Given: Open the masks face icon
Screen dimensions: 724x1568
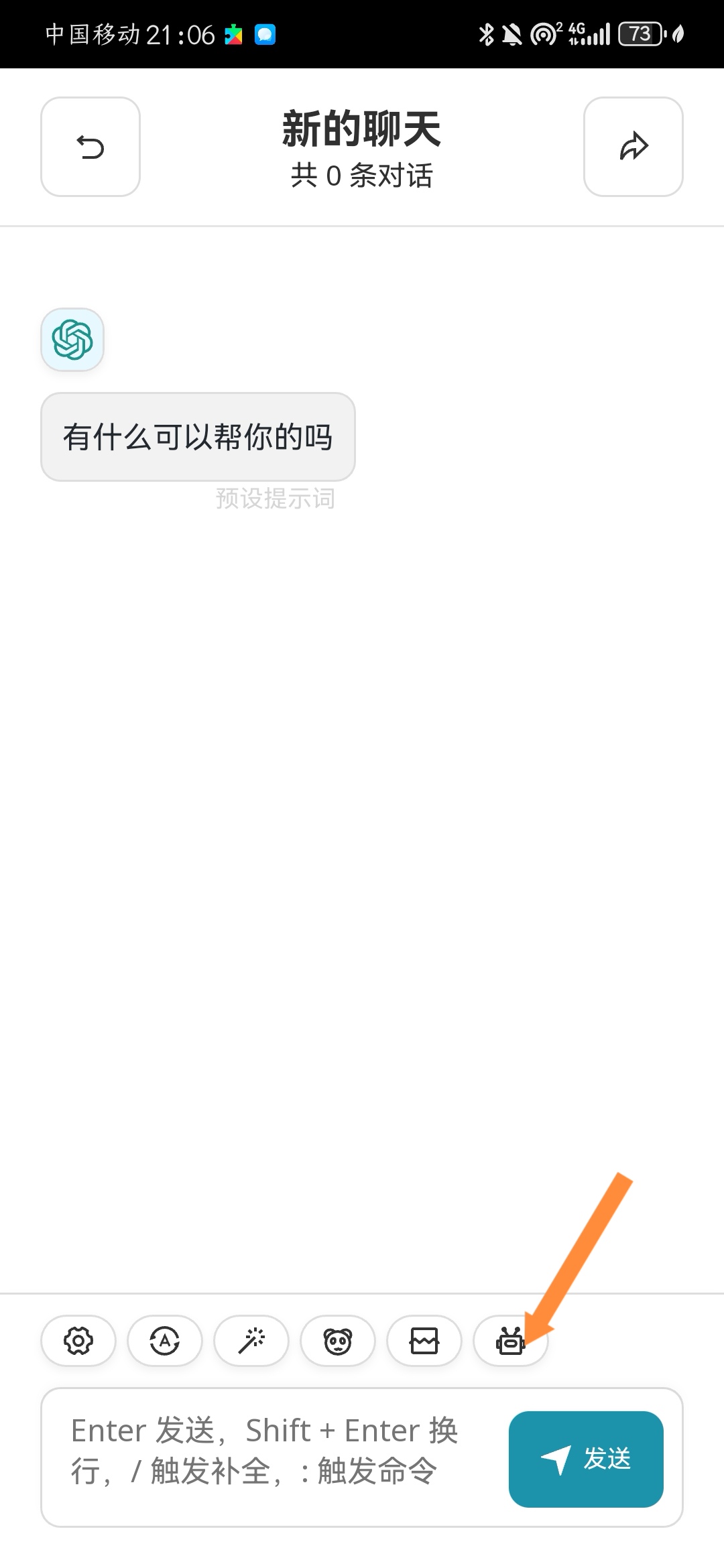Looking at the screenshot, I should [338, 1341].
